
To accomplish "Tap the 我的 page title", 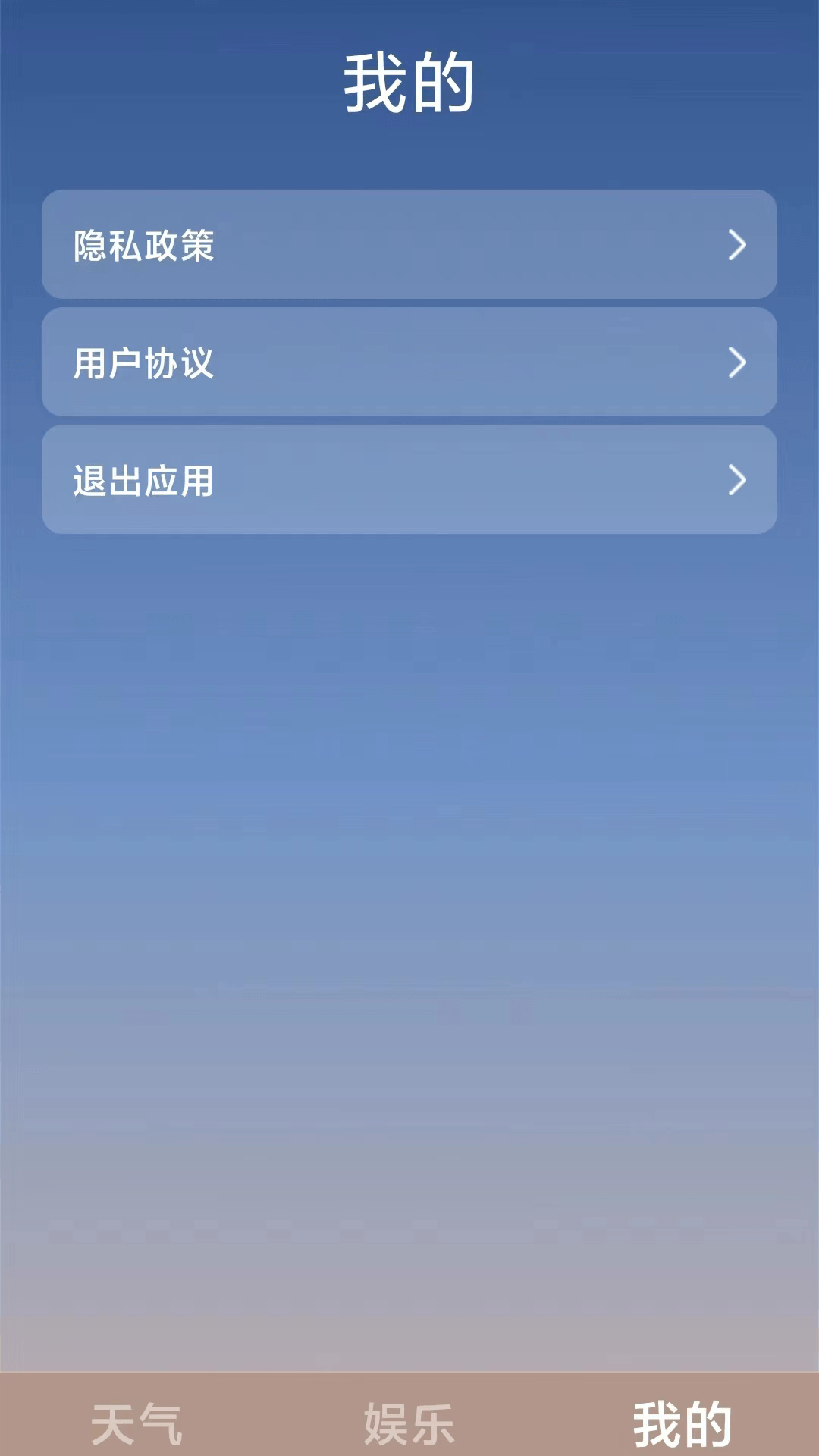I will click(409, 85).
